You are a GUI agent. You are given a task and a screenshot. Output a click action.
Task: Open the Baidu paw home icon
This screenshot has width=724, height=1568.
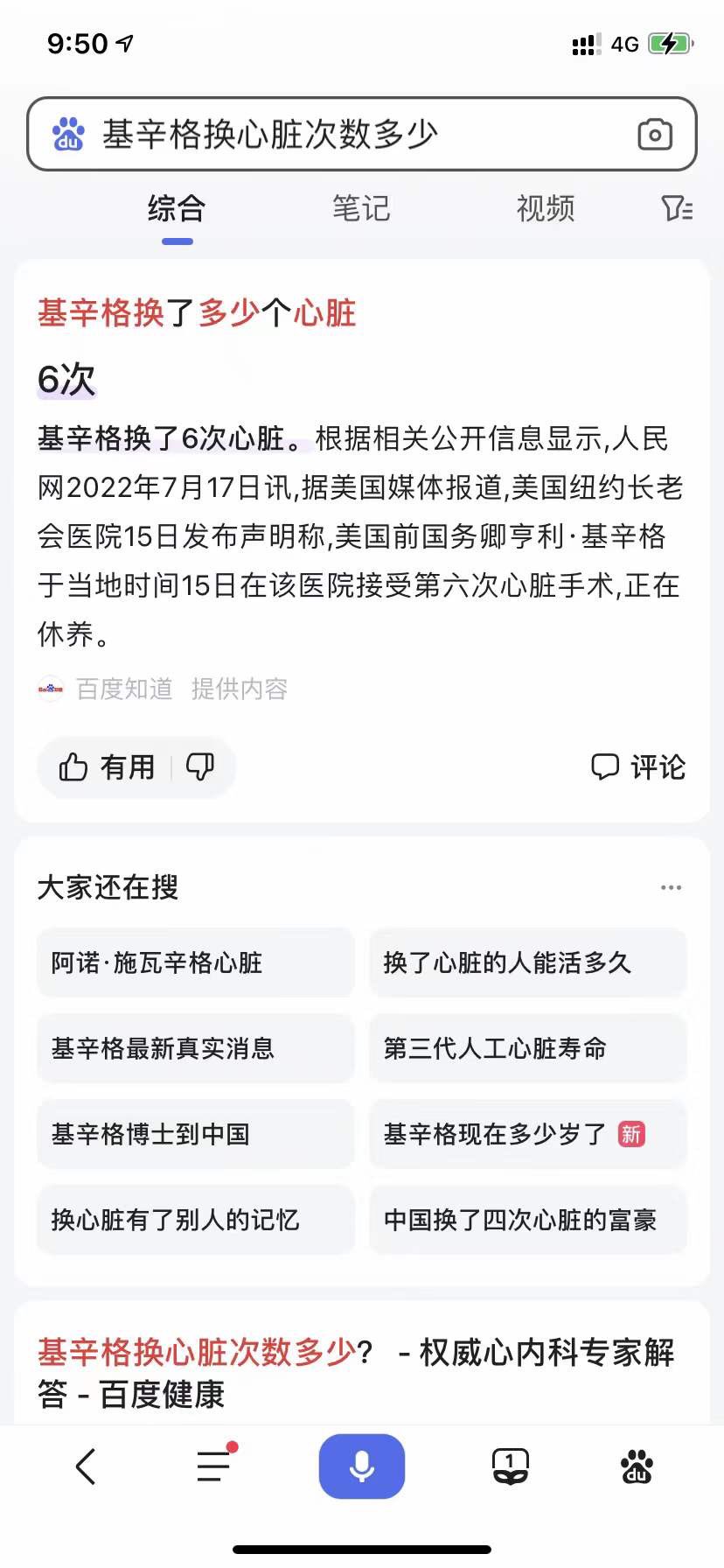pos(637,1466)
